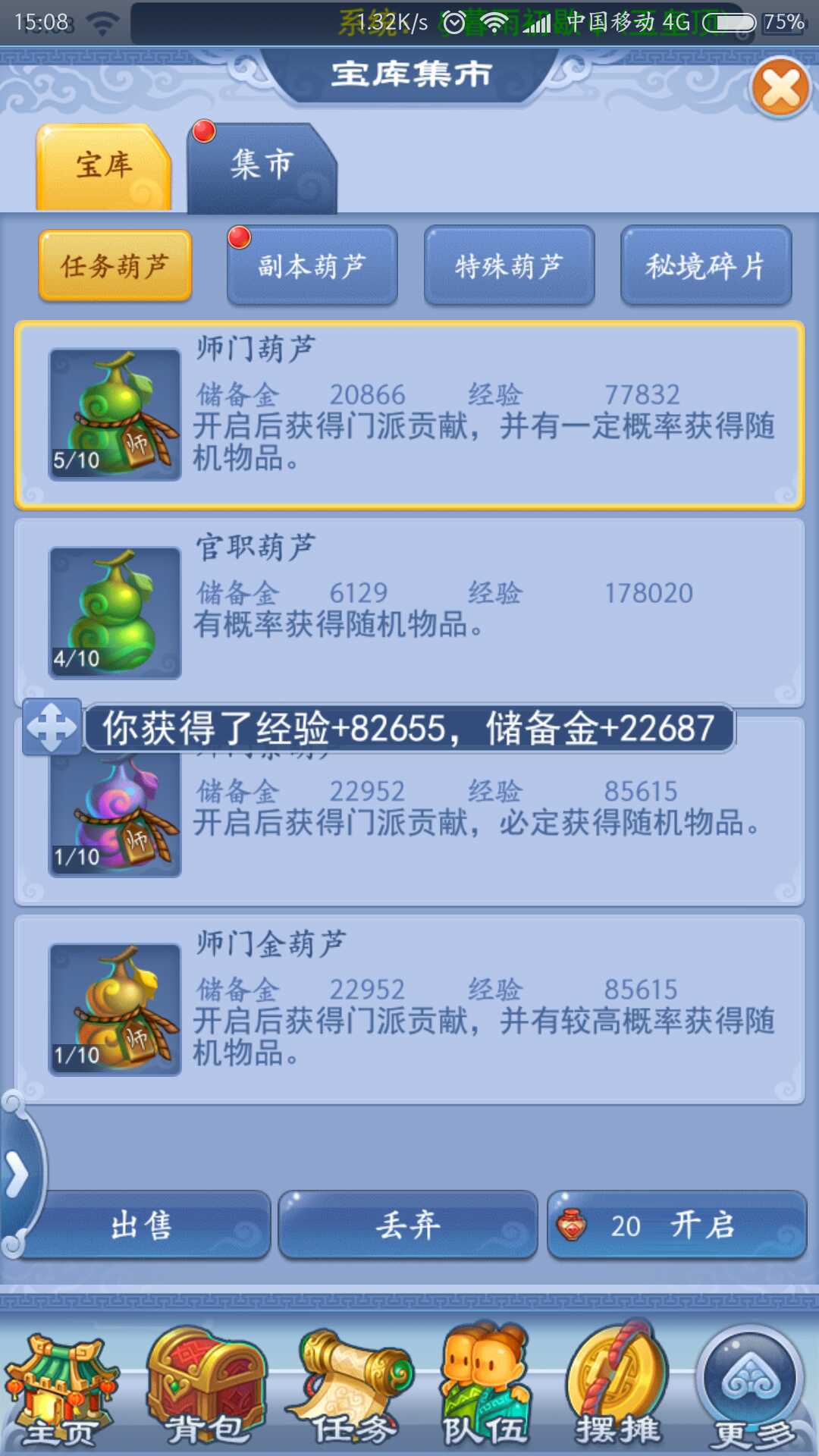
Task: Tap the 丢弃 discard button
Action: pyautogui.click(x=408, y=1225)
